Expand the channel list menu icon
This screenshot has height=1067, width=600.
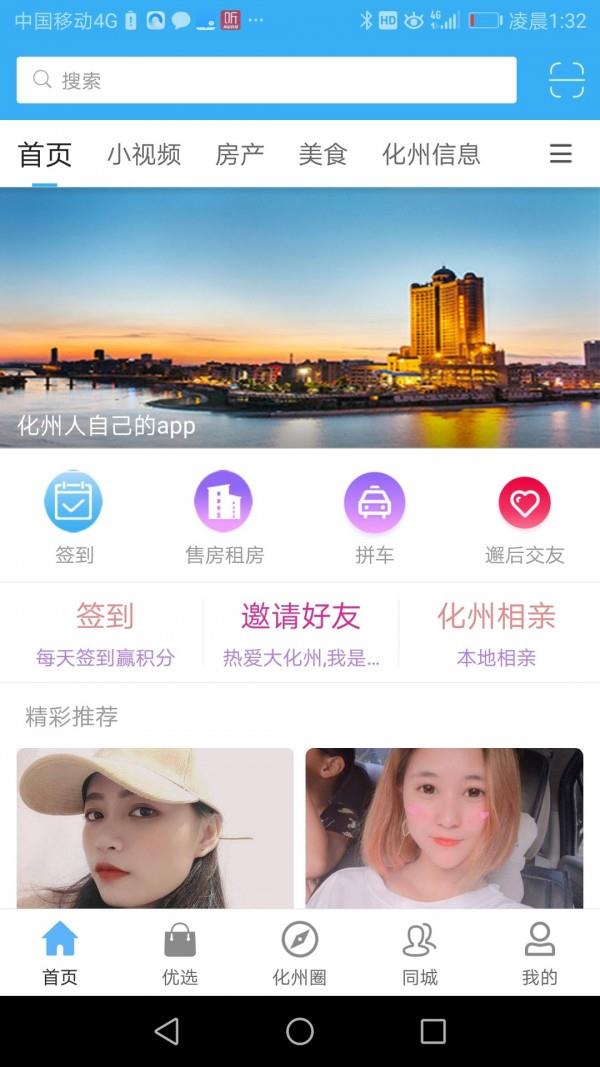(x=561, y=154)
